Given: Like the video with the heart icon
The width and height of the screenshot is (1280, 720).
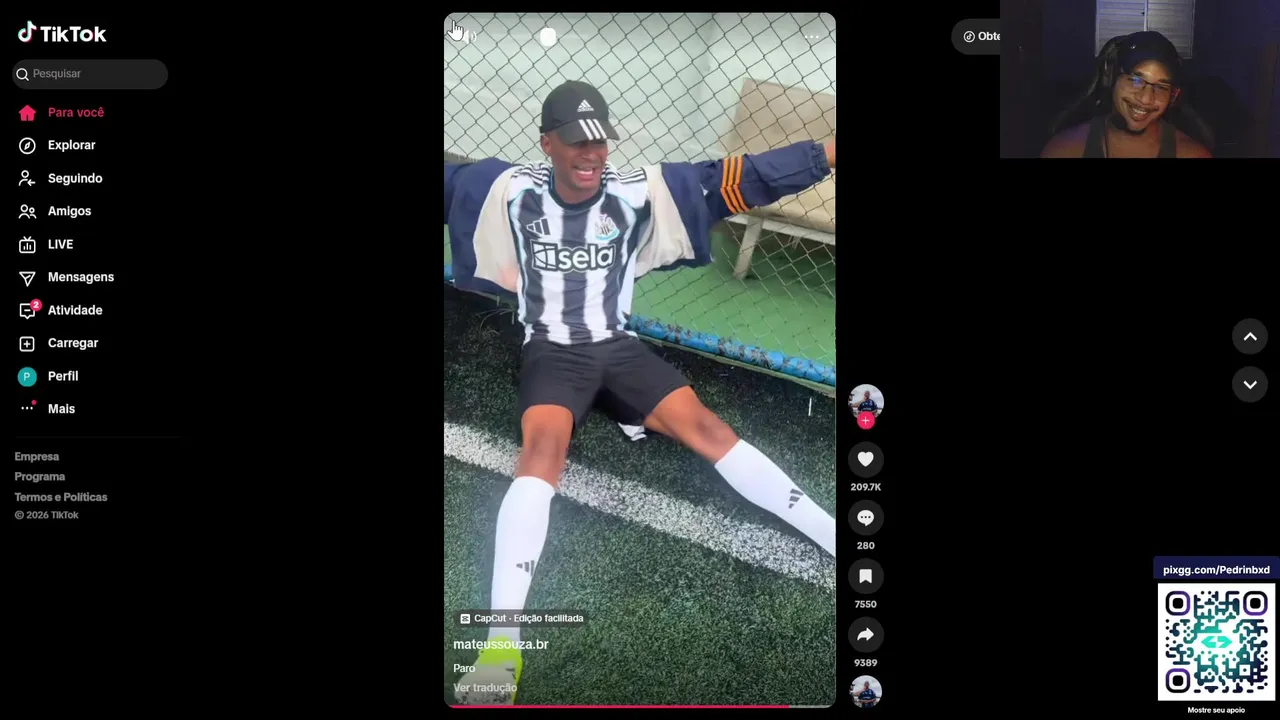Looking at the screenshot, I should tap(865, 459).
